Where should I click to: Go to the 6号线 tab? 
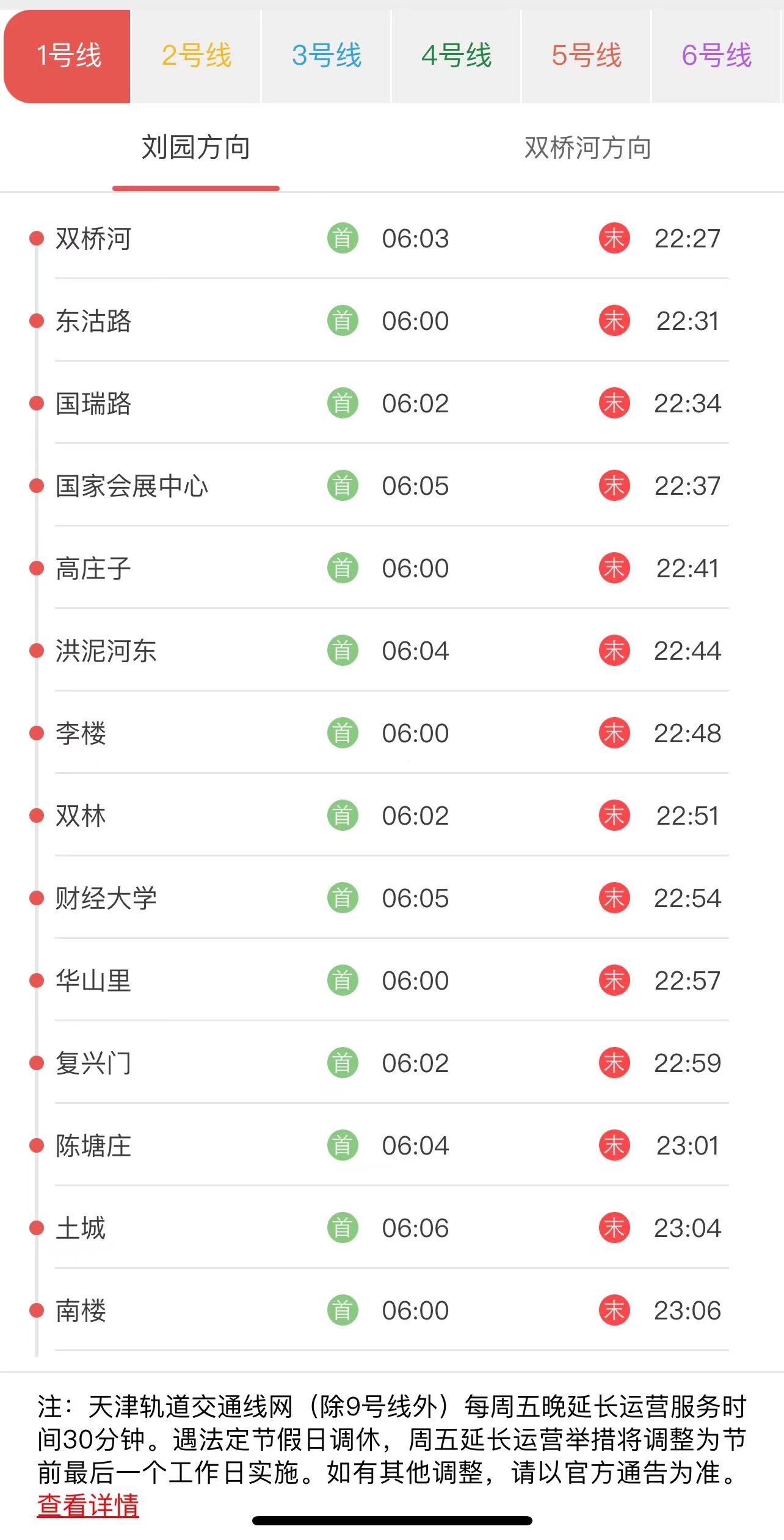(716, 56)
